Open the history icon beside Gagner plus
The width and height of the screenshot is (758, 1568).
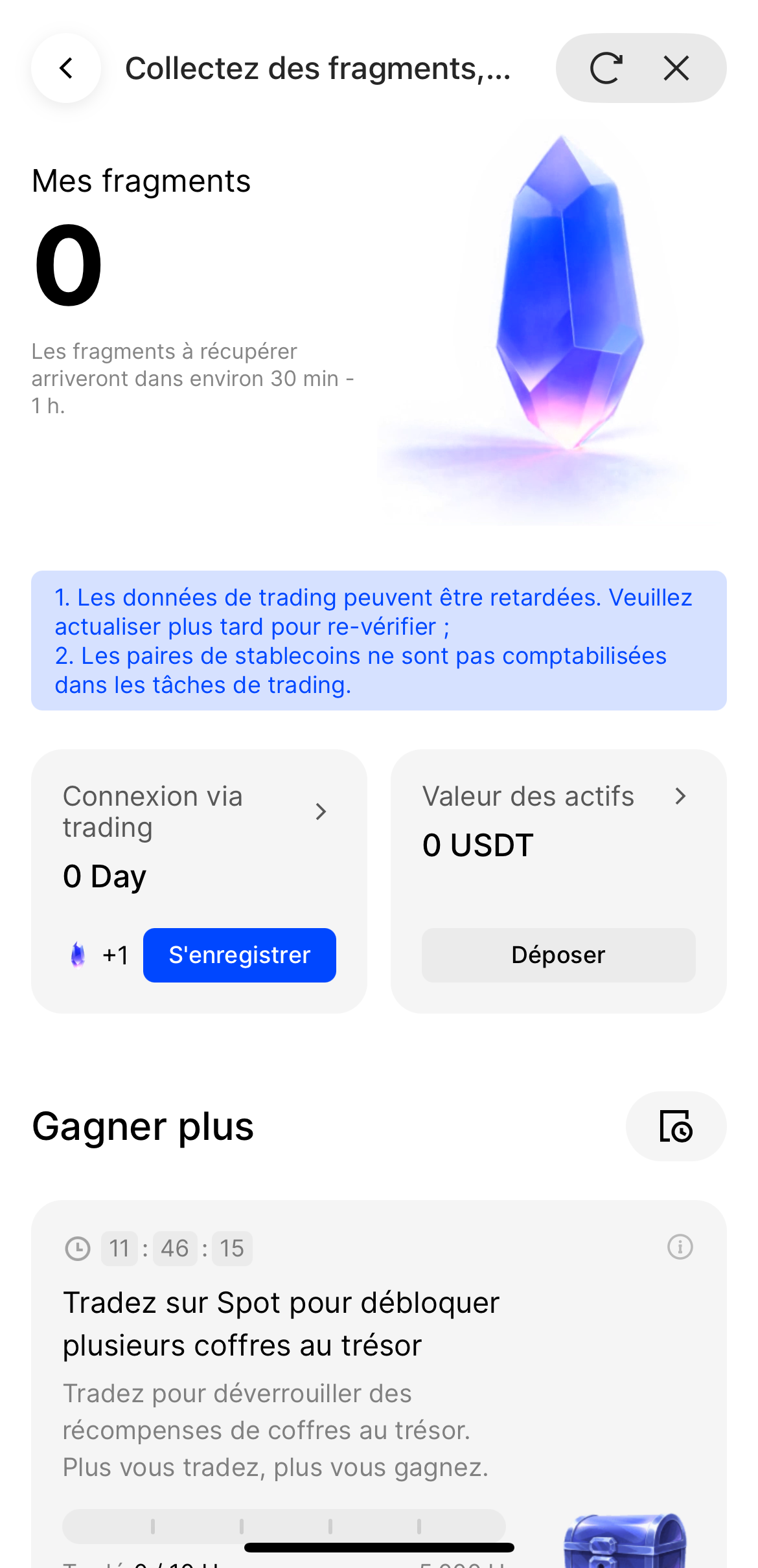[675, 1126]
